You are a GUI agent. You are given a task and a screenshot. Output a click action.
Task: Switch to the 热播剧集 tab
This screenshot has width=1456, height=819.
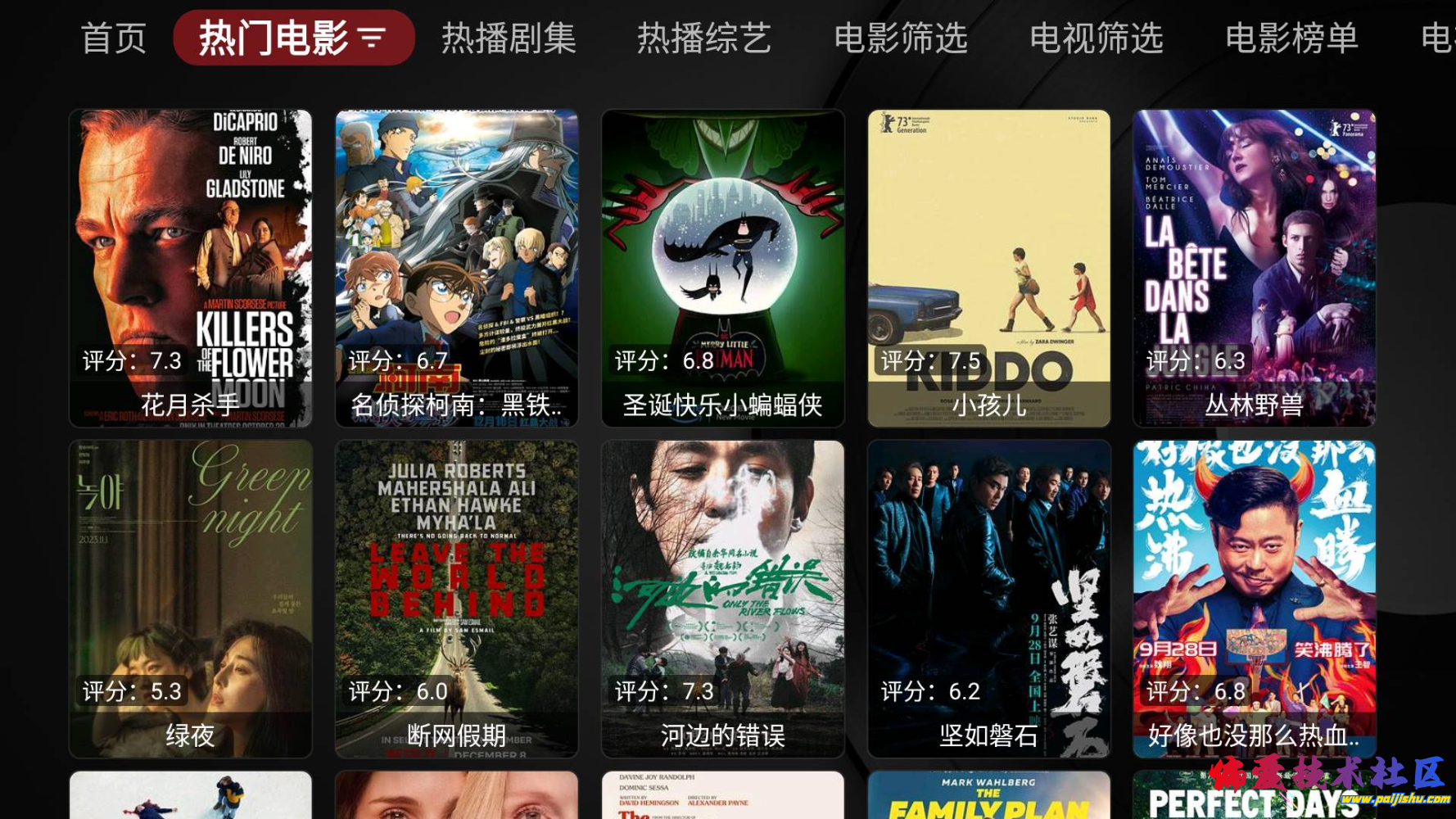(x=509, y=38)
